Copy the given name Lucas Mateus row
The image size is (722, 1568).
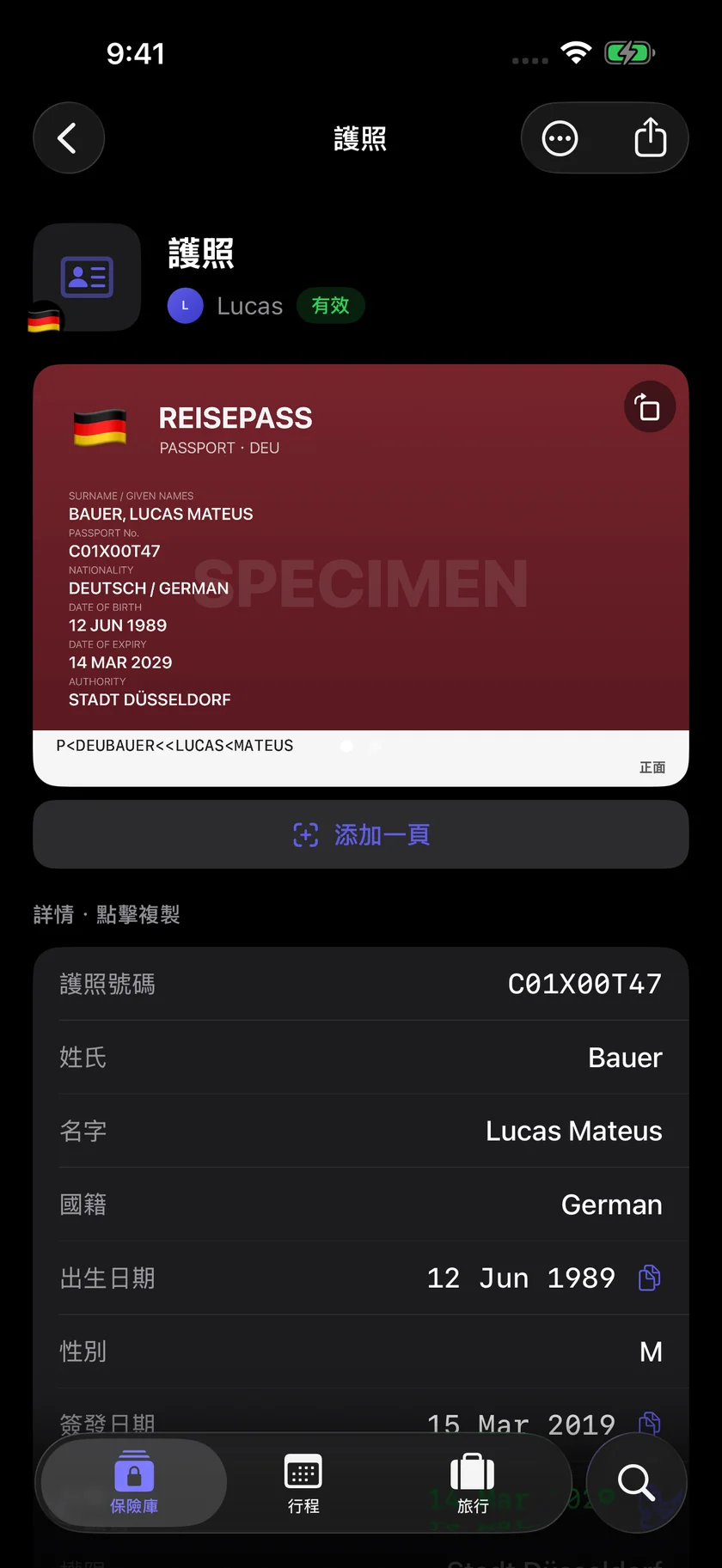361,1131
